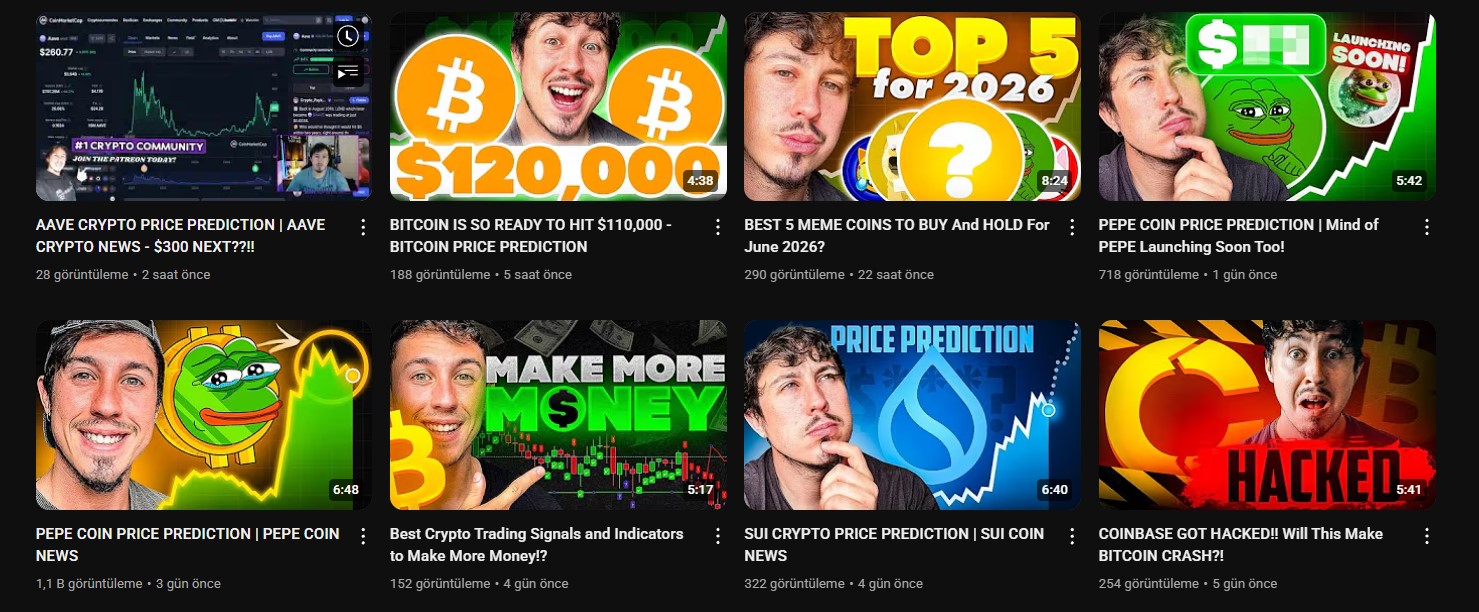The image size is (1479, 612).
Task: Open the AAVE crypto price prediction video
Action: [180, 235]
